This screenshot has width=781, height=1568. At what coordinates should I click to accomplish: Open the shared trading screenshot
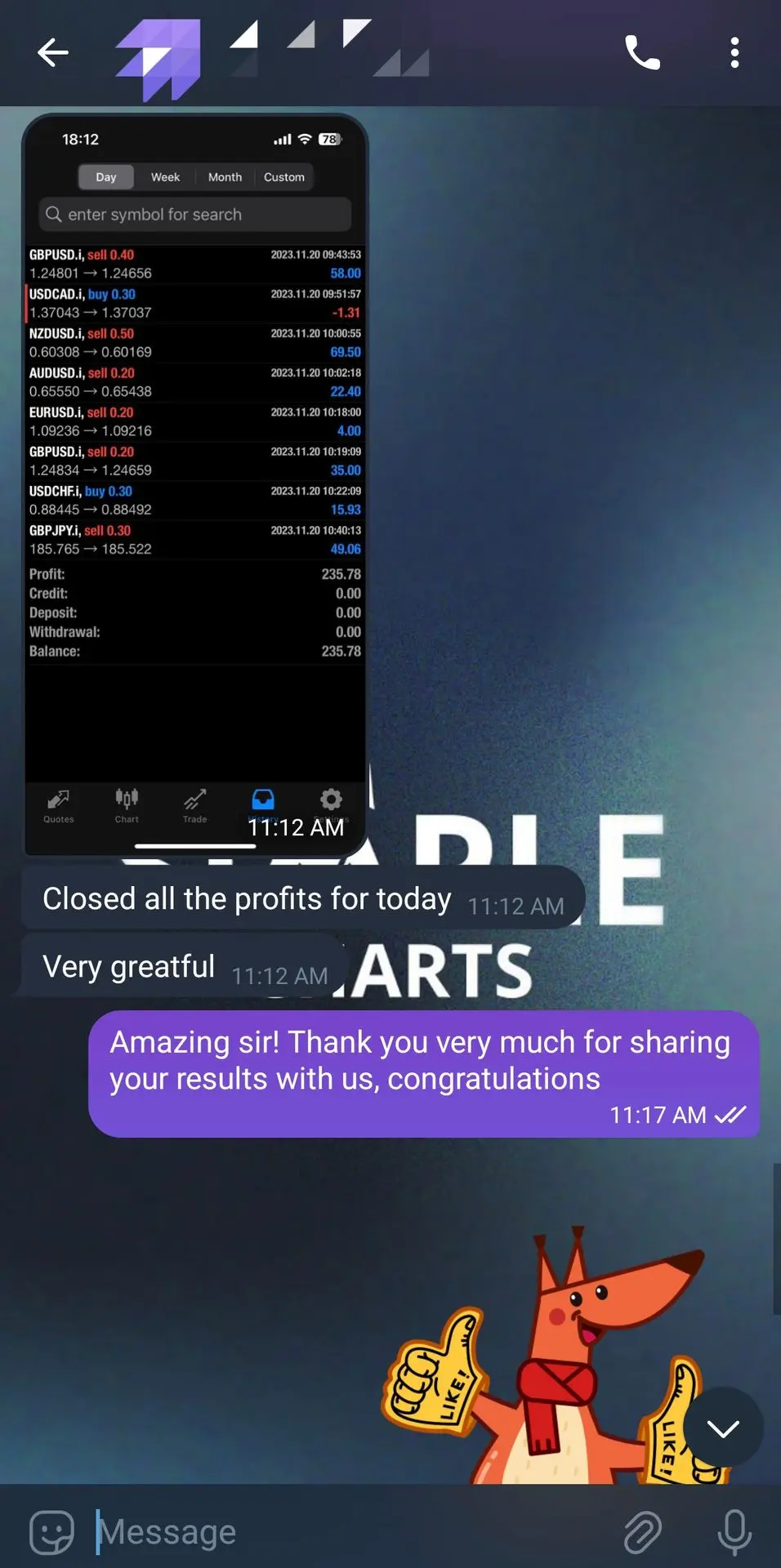tap(195, 483)
